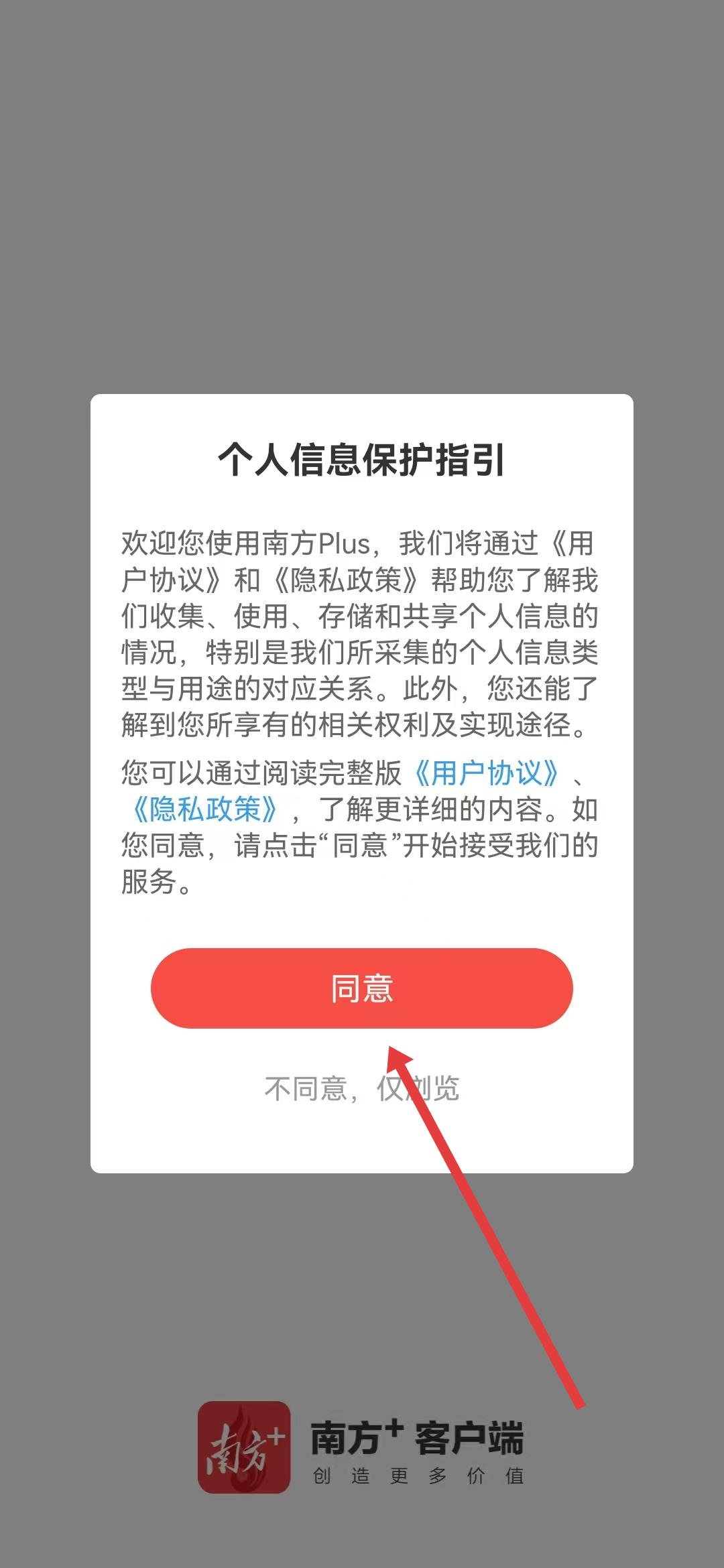Viewport: 724px width, 1568px height.
Task: Open the blue《用户协议》link
Action: point(487,773)
